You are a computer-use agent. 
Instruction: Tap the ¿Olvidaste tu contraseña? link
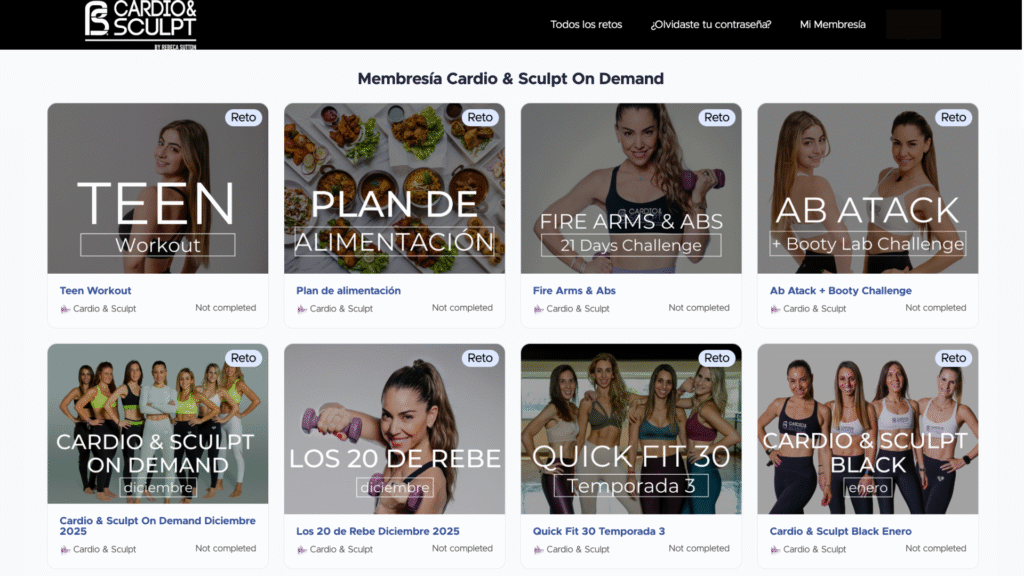click(x=710, y=24)
